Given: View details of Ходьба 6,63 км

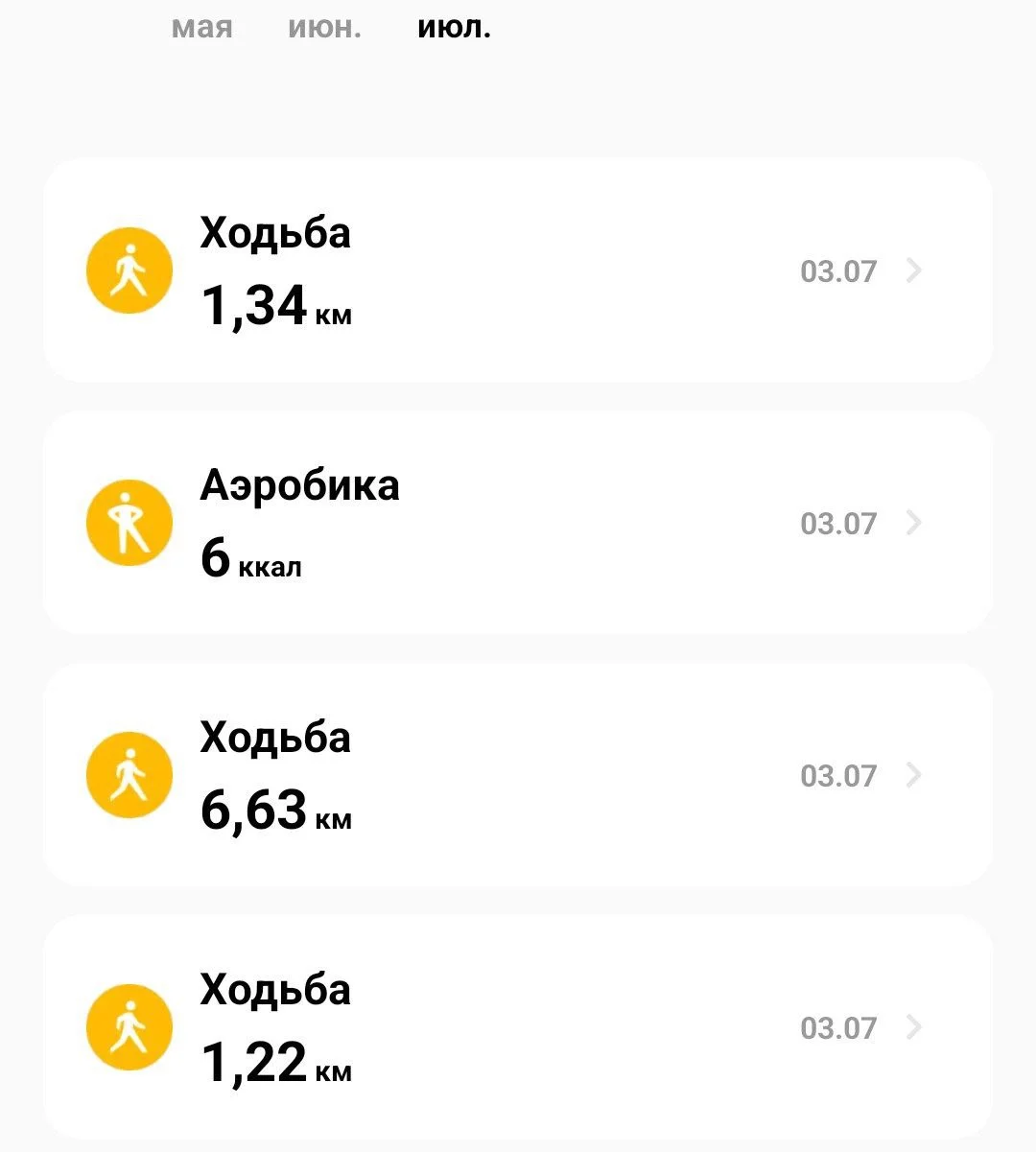Looking at the screenshot, I should [x=518, y=775].
